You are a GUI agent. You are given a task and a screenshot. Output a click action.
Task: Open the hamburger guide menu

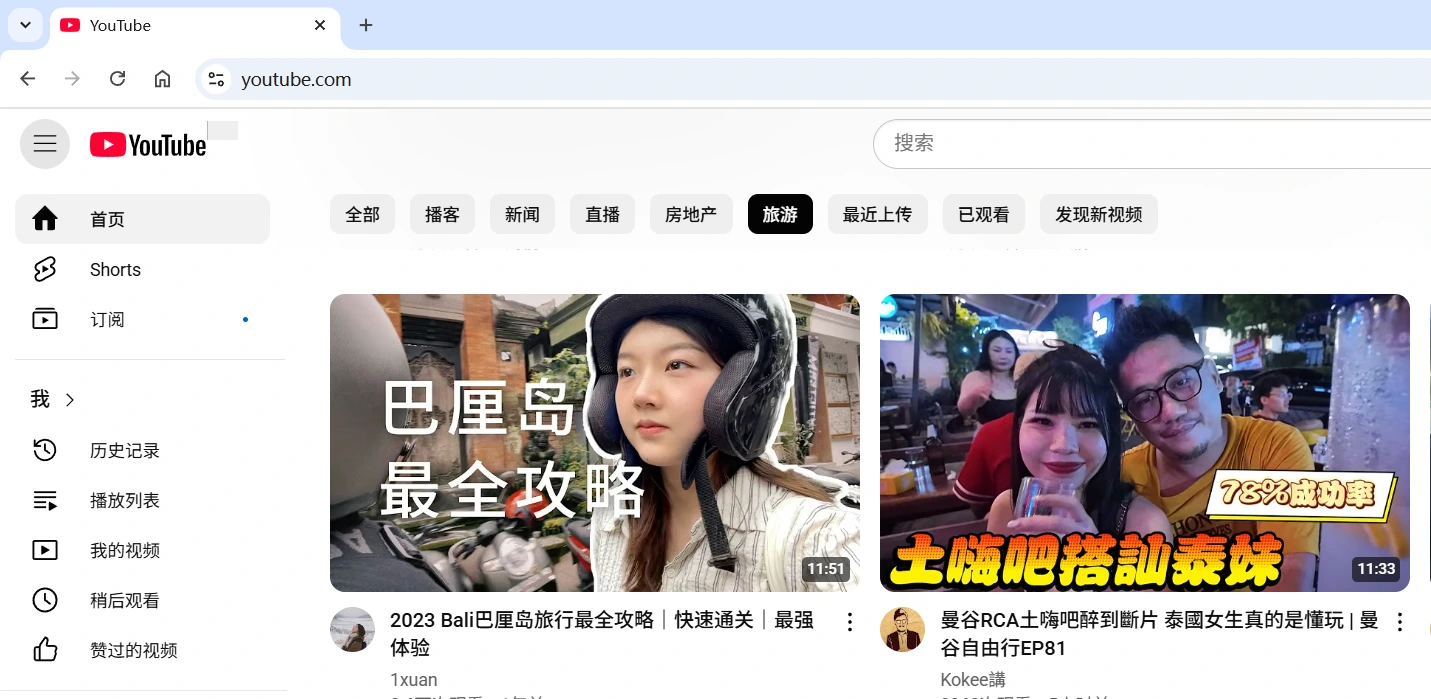[x=45, y=144]
